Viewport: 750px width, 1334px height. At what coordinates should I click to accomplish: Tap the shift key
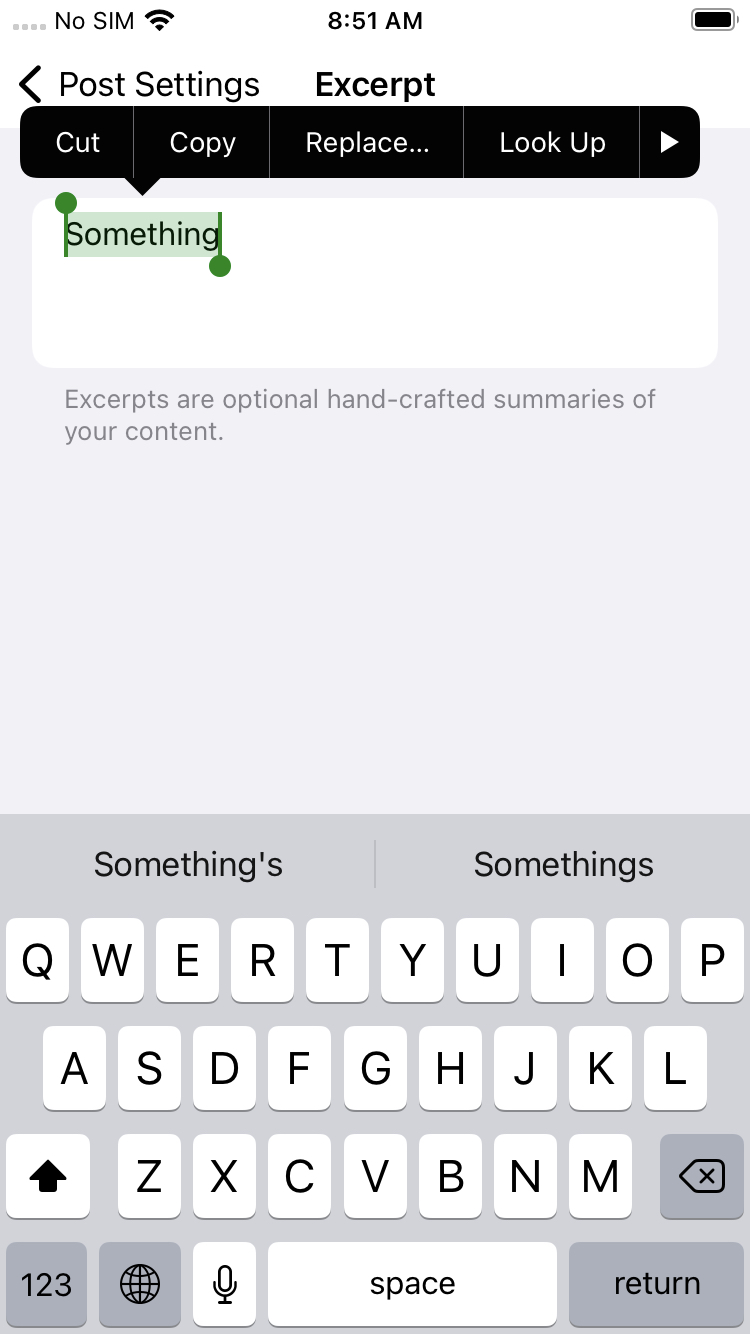(47, 1177)
